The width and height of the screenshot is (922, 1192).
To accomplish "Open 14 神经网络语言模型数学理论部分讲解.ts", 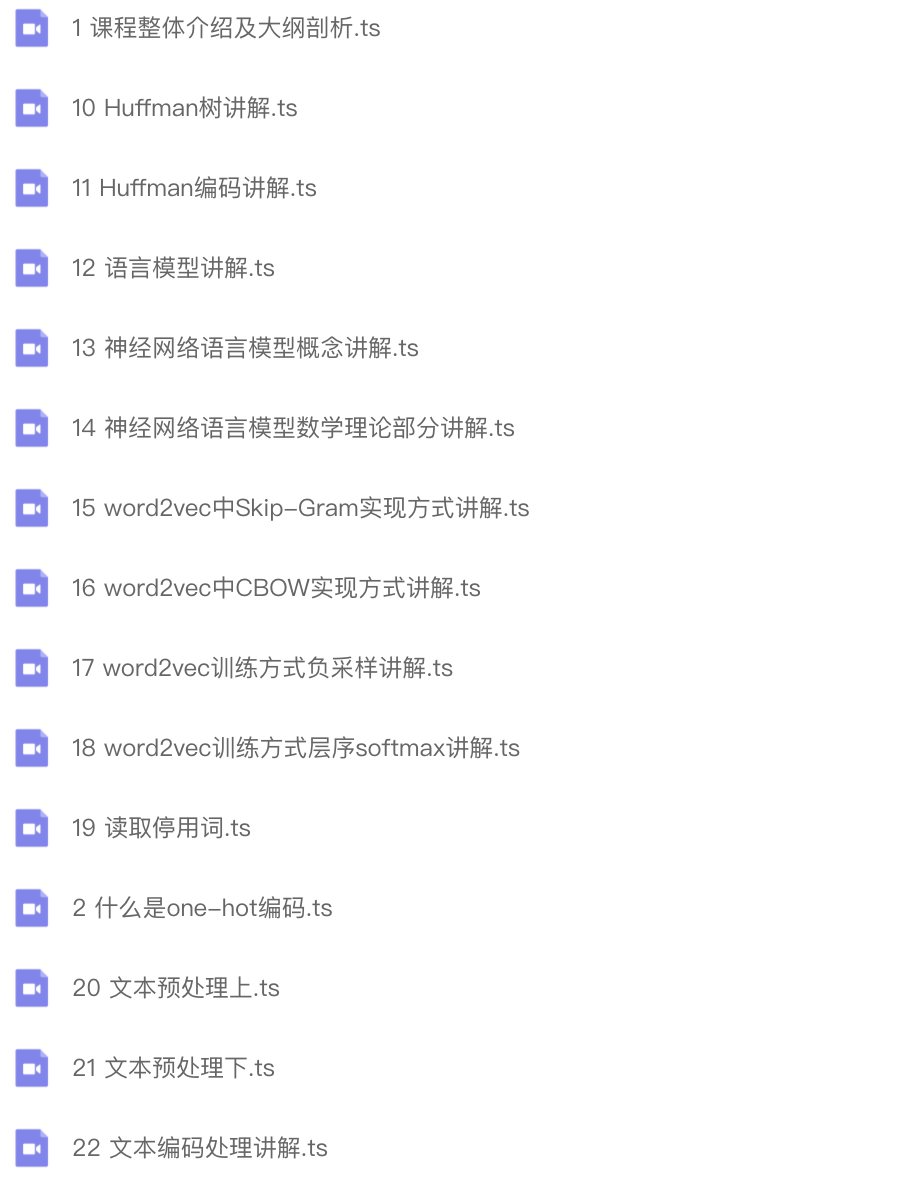I will tap(293, 428).
